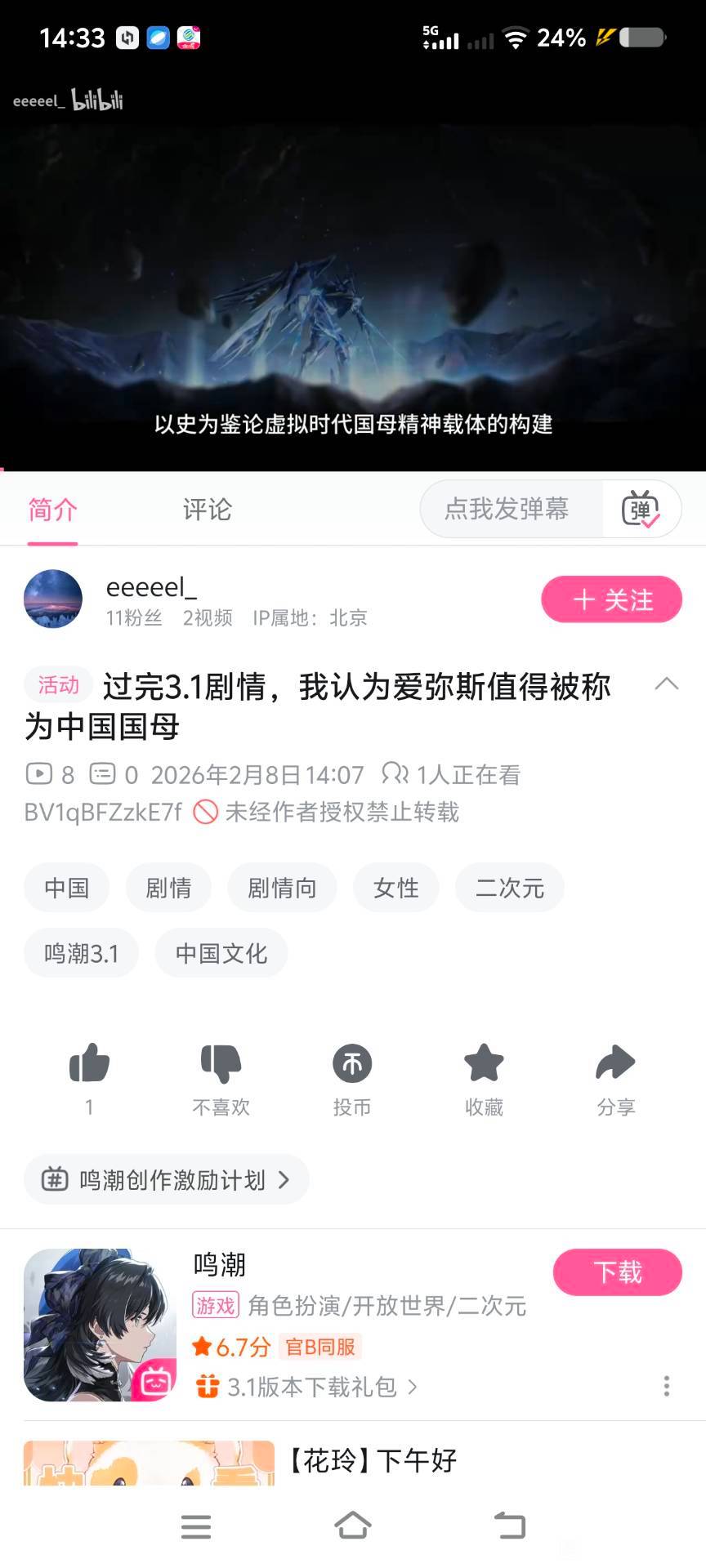
Task: Collapse the video title description
Action: coord(667,684)
